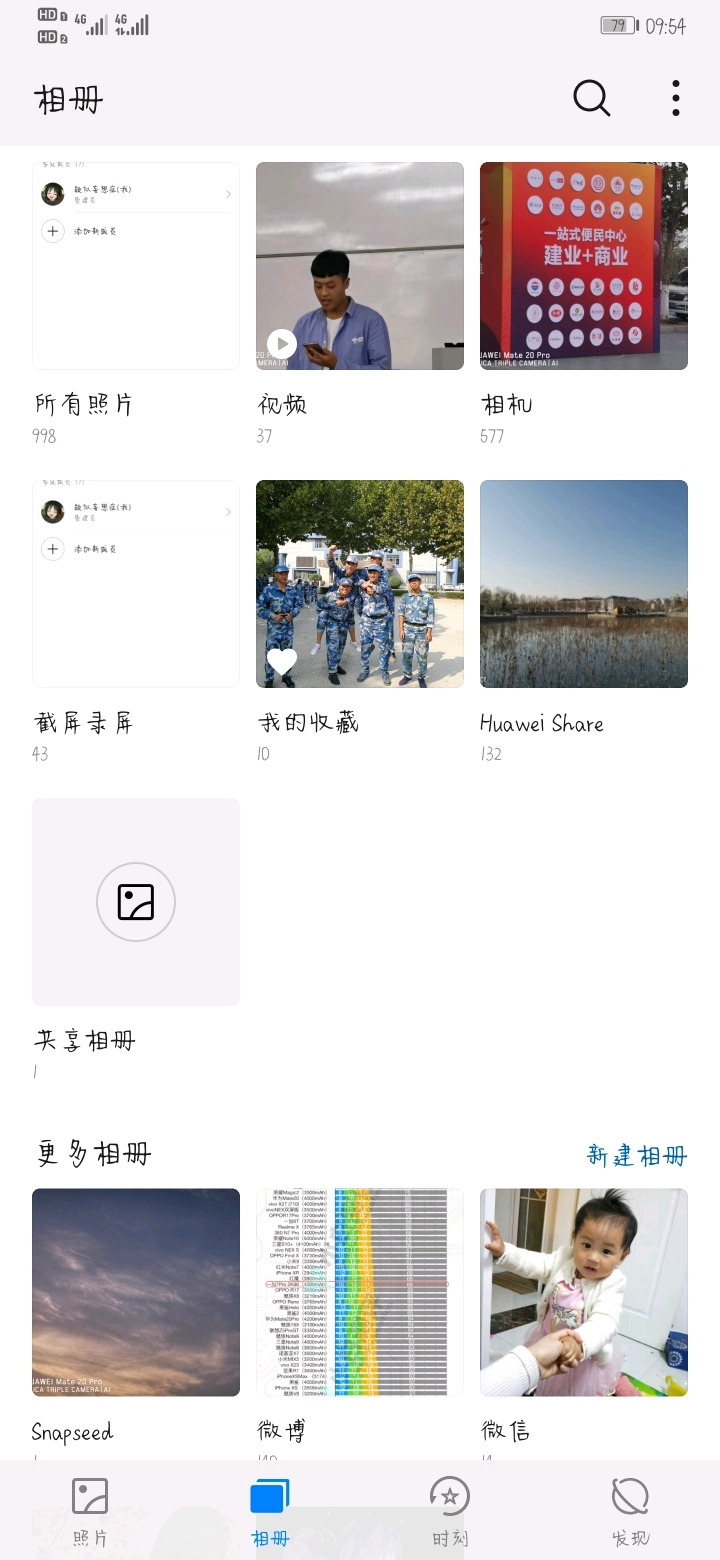Screen dimensions: 720x1560
Task: Open the 截屏录屏 album
Action: click(136, 584)
